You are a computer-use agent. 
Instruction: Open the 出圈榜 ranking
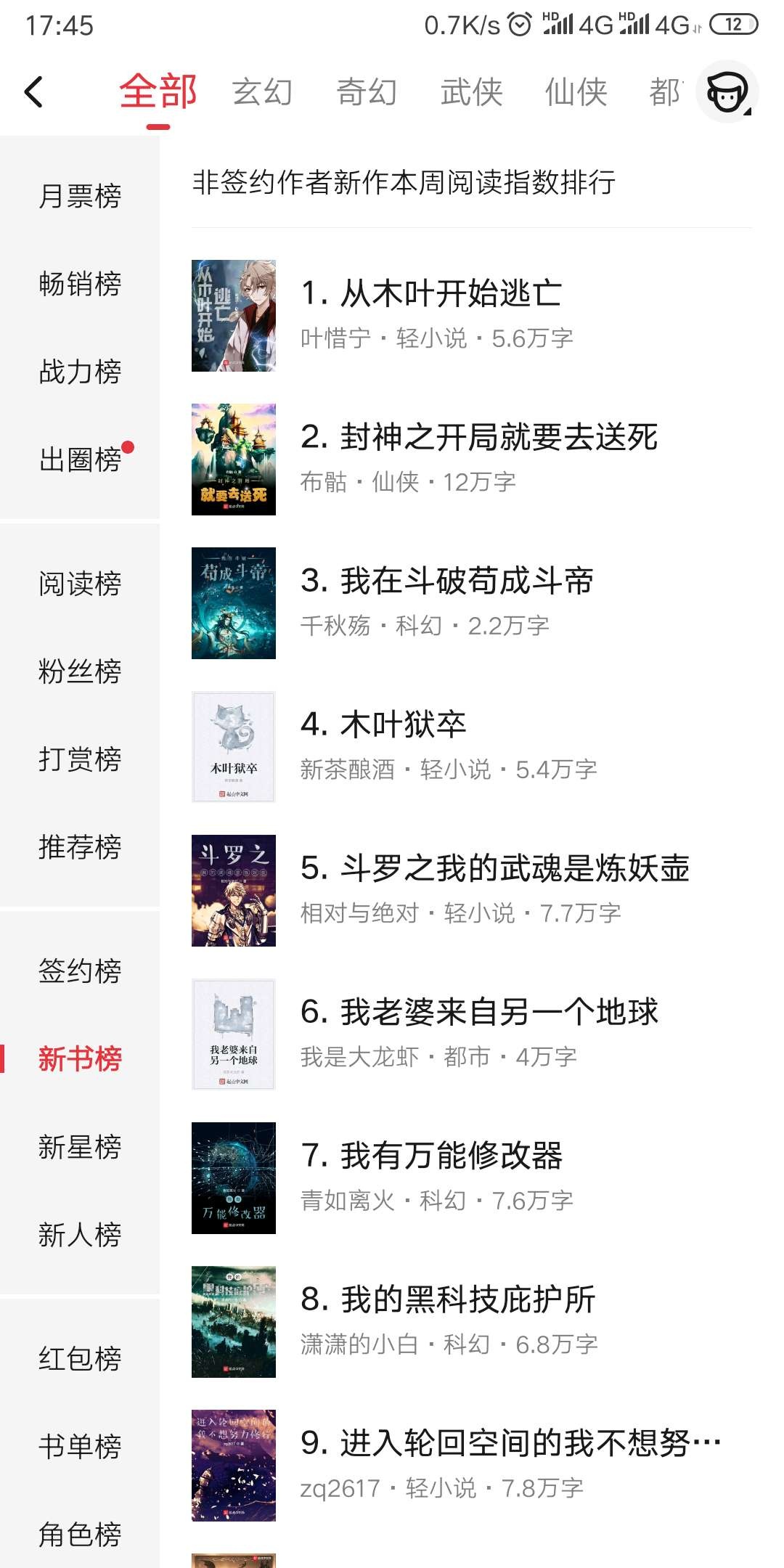click(x=80, y=460)
